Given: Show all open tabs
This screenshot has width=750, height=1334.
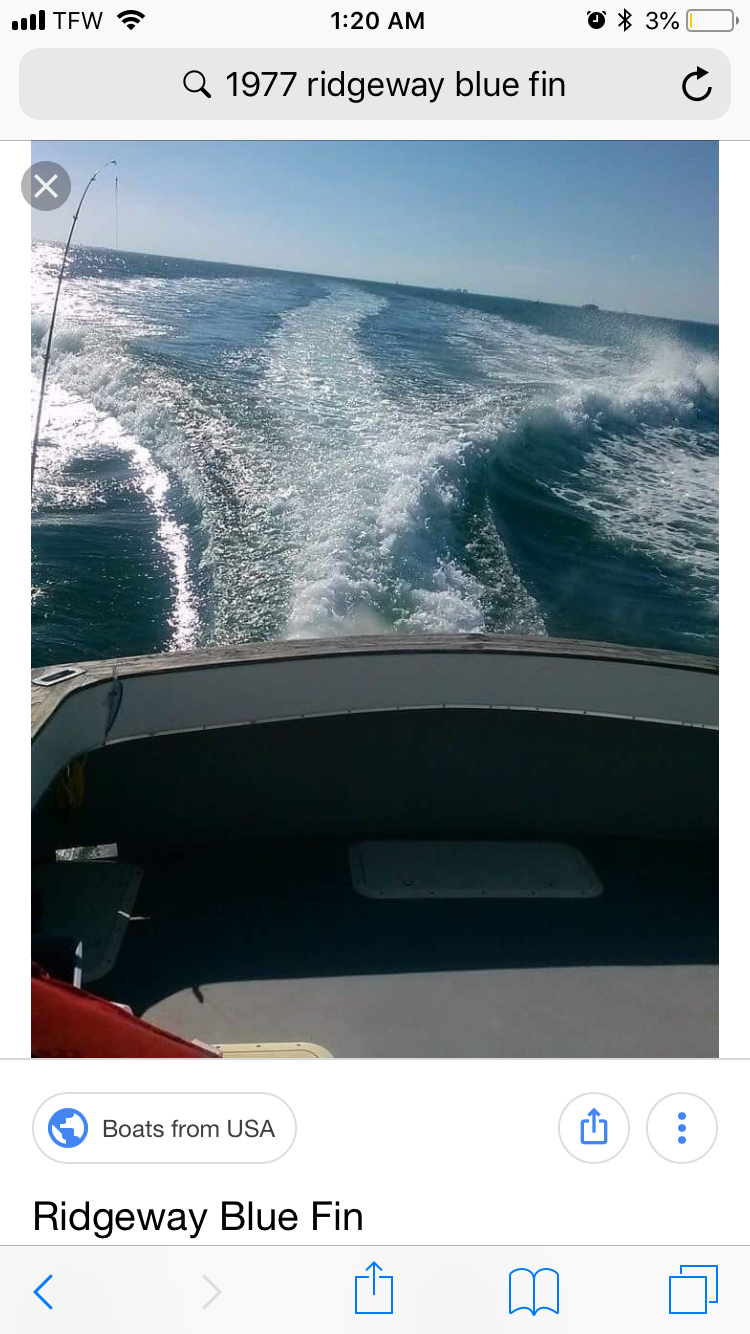Looking at the screenshot, I should (x=693, y=1290).
